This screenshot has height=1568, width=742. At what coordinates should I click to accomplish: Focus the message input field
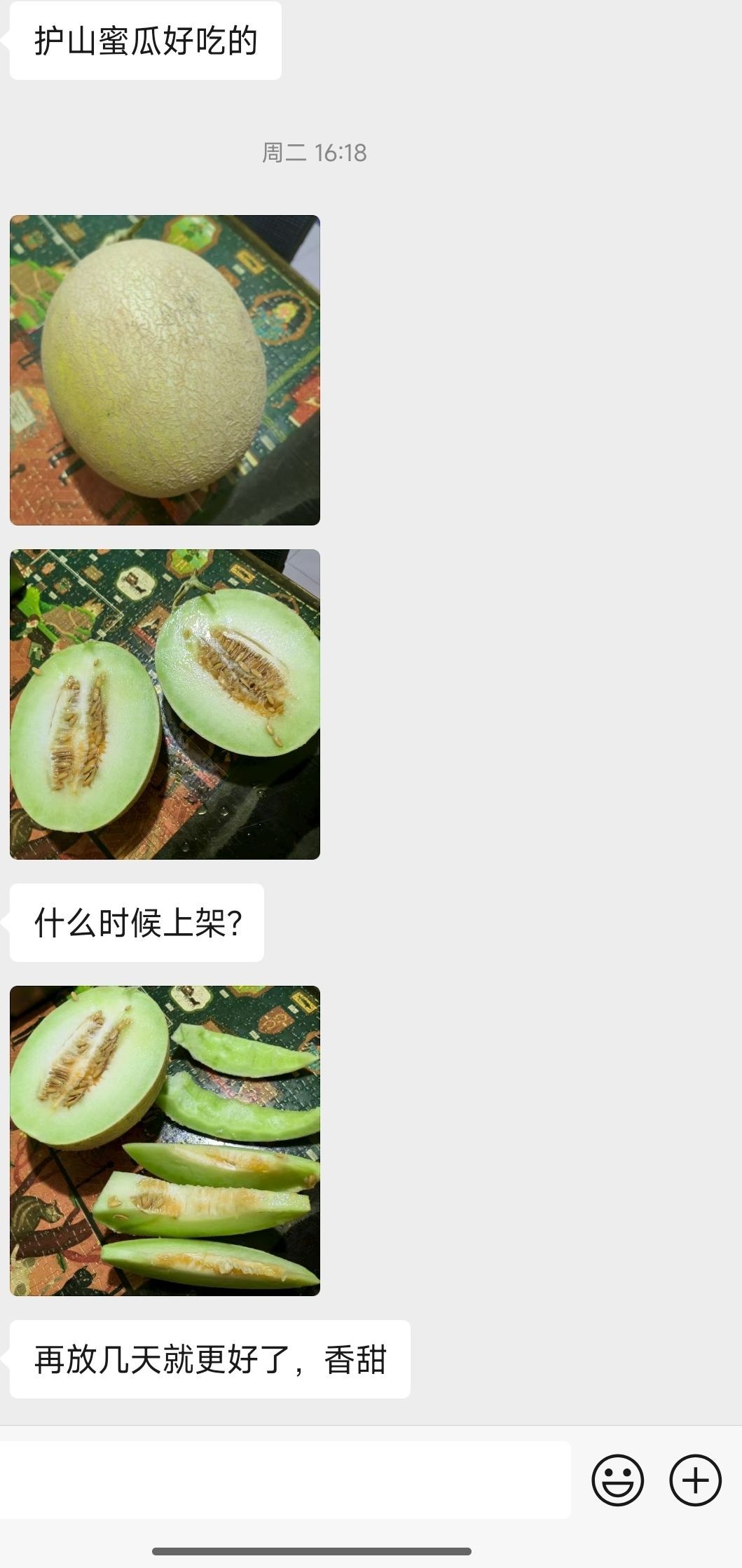coord(284,1480)
